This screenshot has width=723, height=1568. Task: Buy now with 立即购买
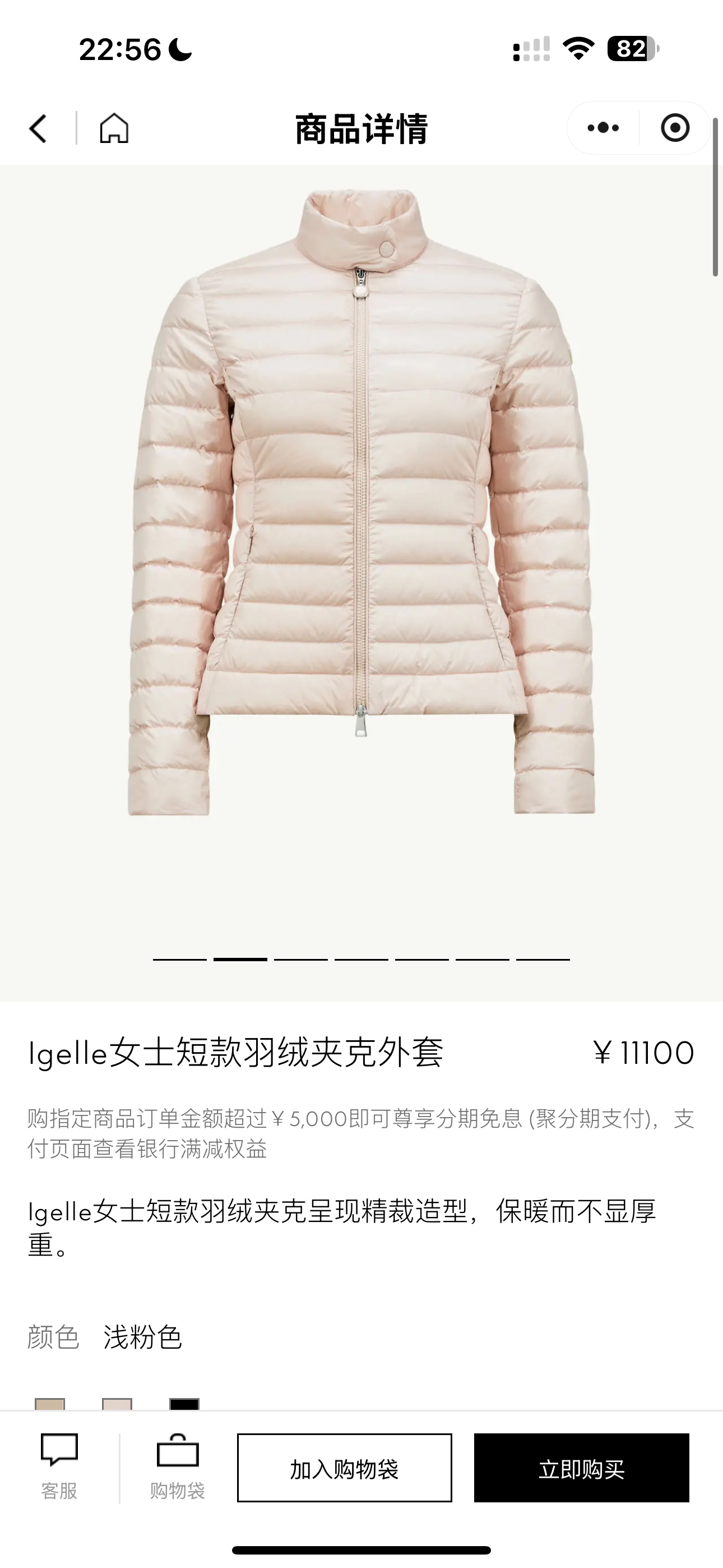(x=581, y=1468)
